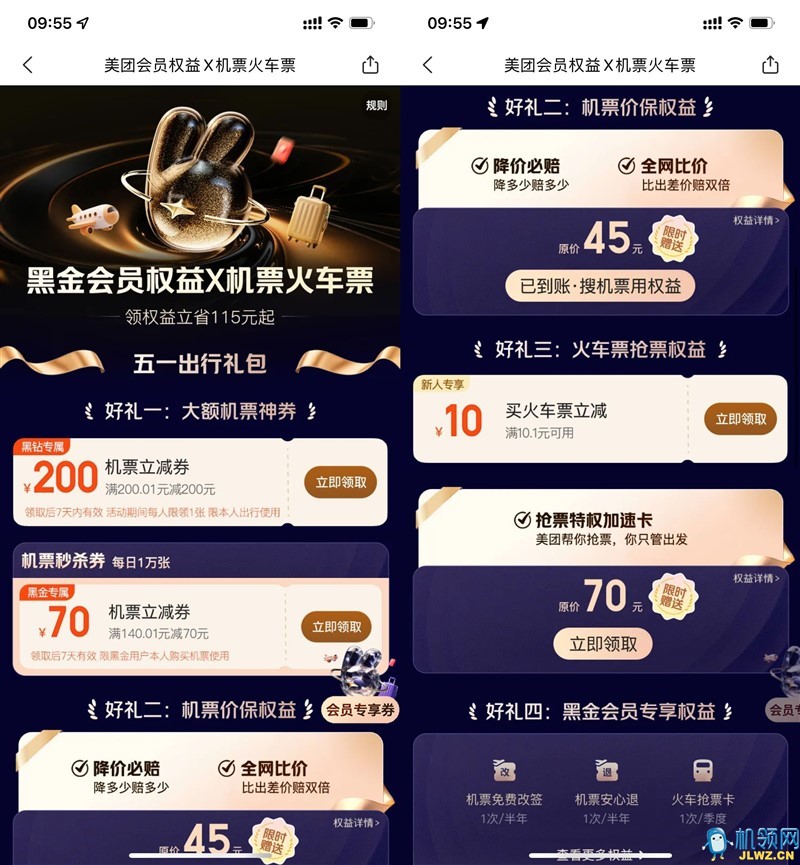Image resolution: width=800 pixels, height=865 pixels.
Task: Claim the ¥10 买火车票立减 coupon
Action: [740, 419]
